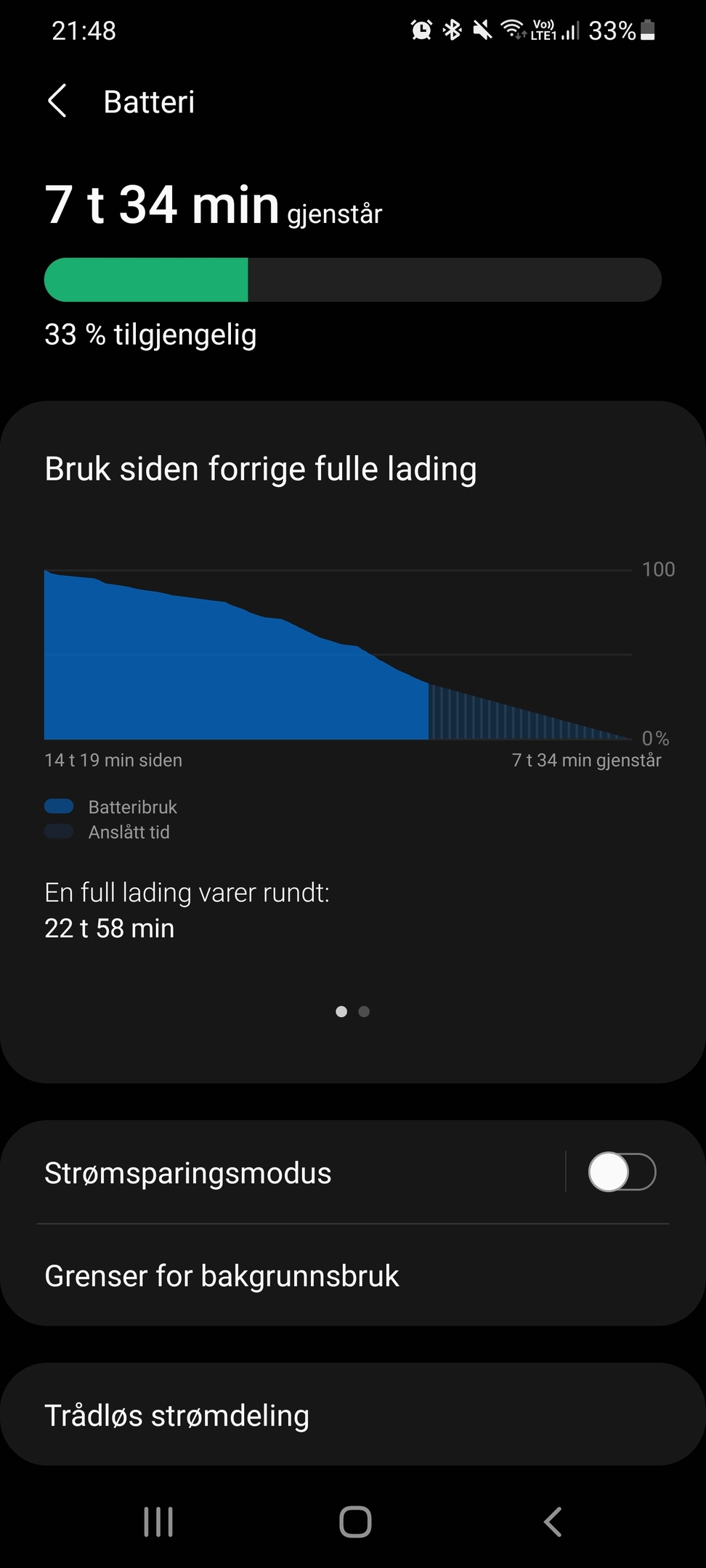
Task: Open Grenser for bakgrunnsbruk
Action: point(353,1275)
